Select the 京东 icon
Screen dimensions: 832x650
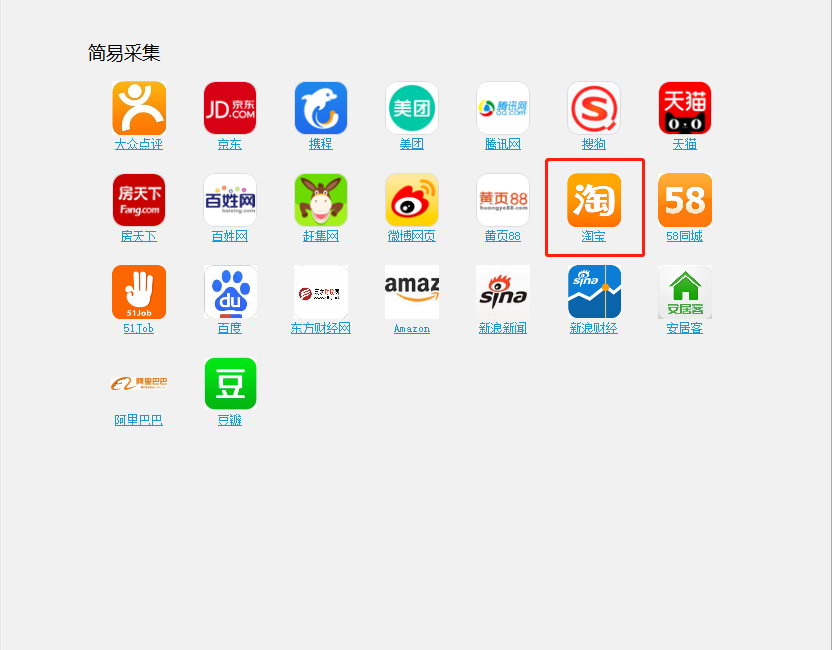click(x=230, y=108)
